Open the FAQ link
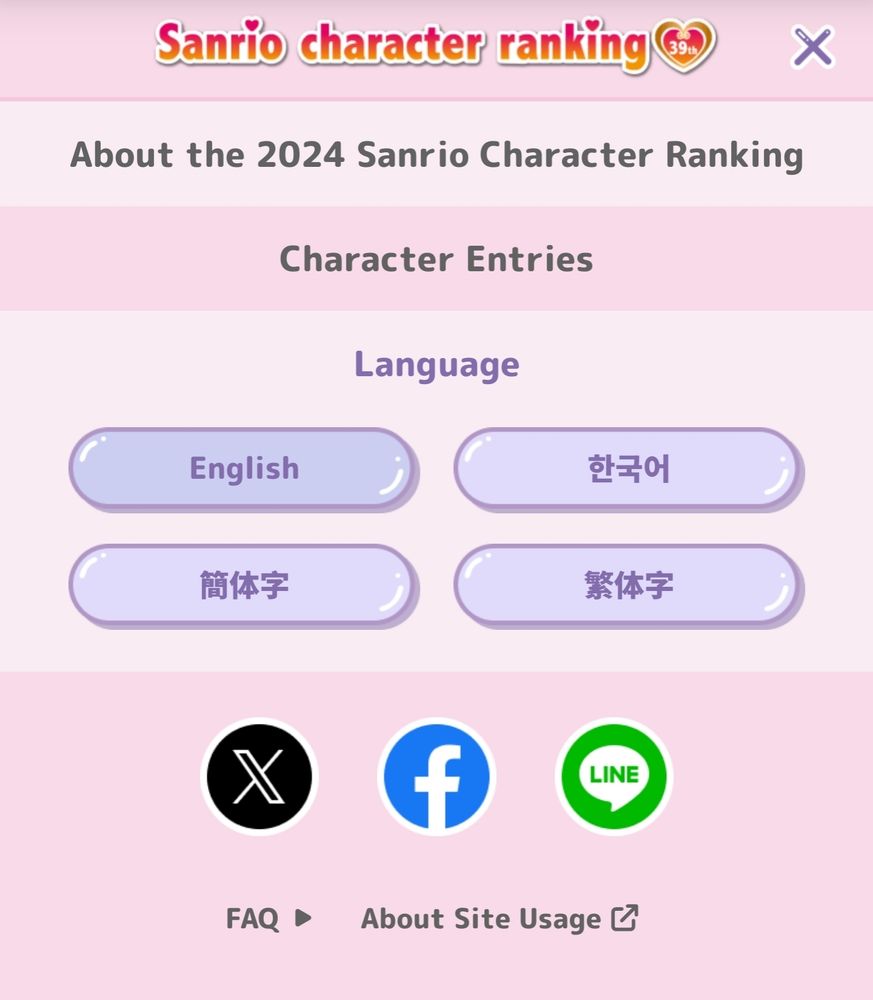Viewport: 873px width, 1000px height. click(268, 918)
